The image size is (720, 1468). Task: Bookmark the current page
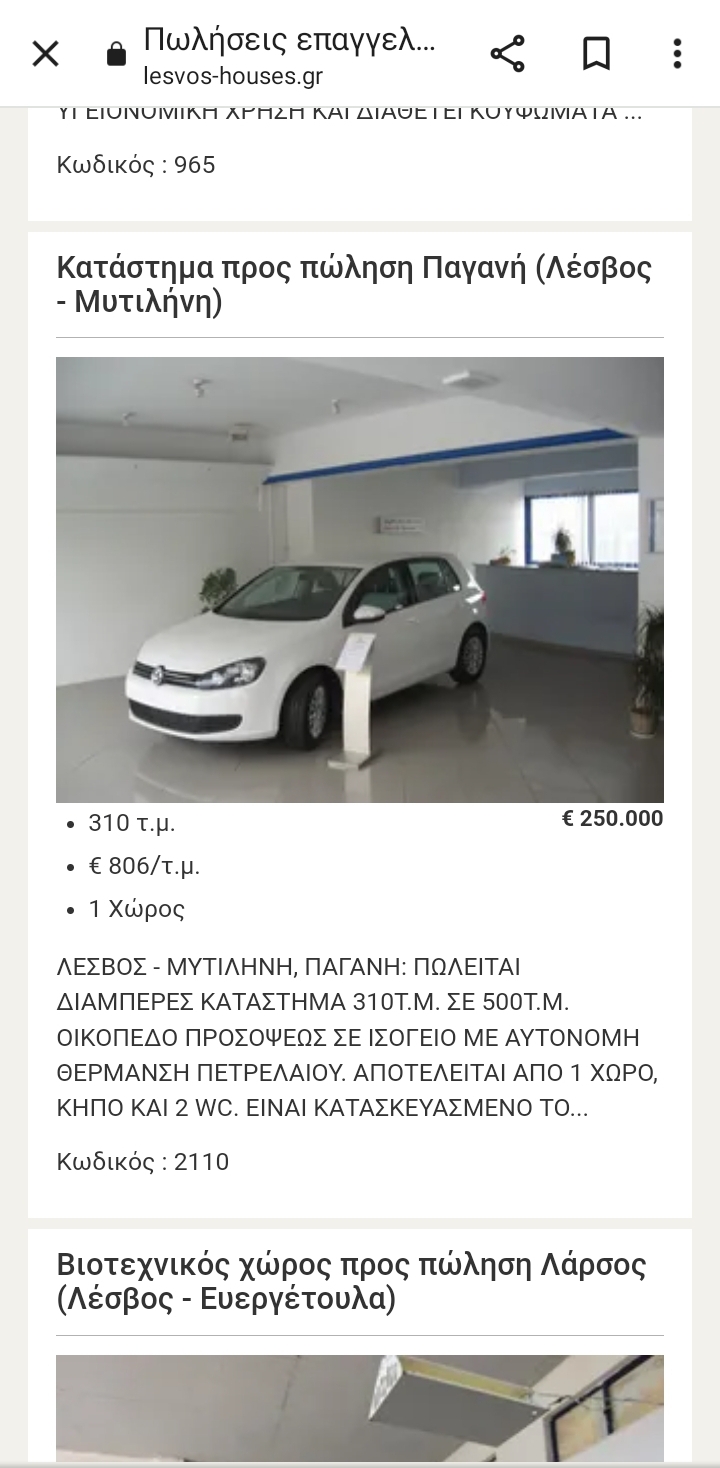pyautogui.click(x=596, y=54)
